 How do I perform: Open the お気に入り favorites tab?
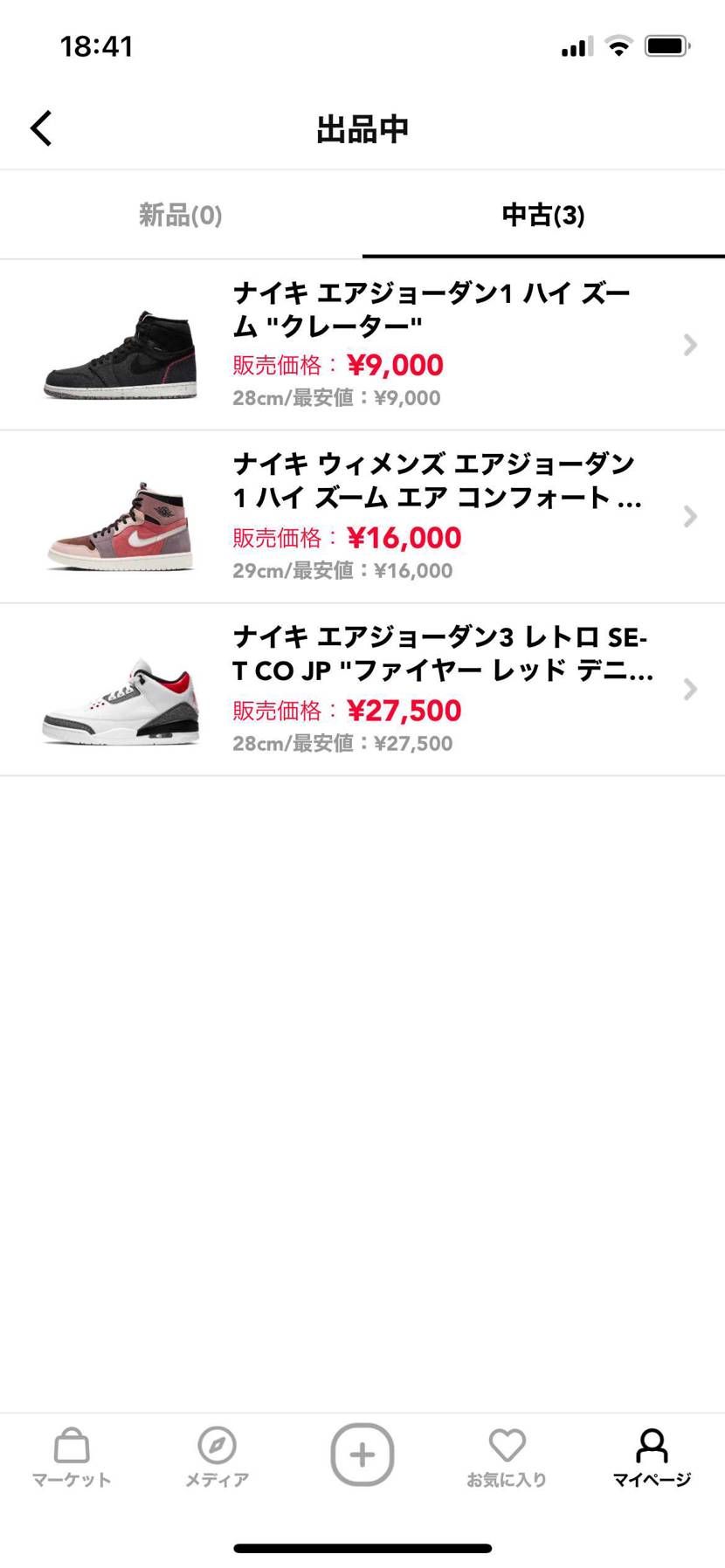click(507, 1457)
